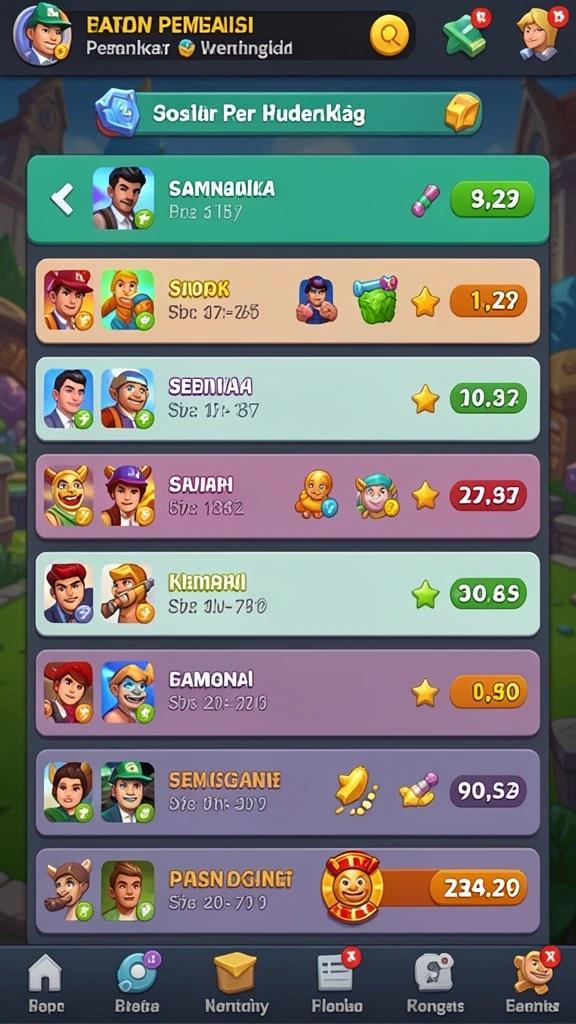Switch to the Bope home tab

(46, 984)
